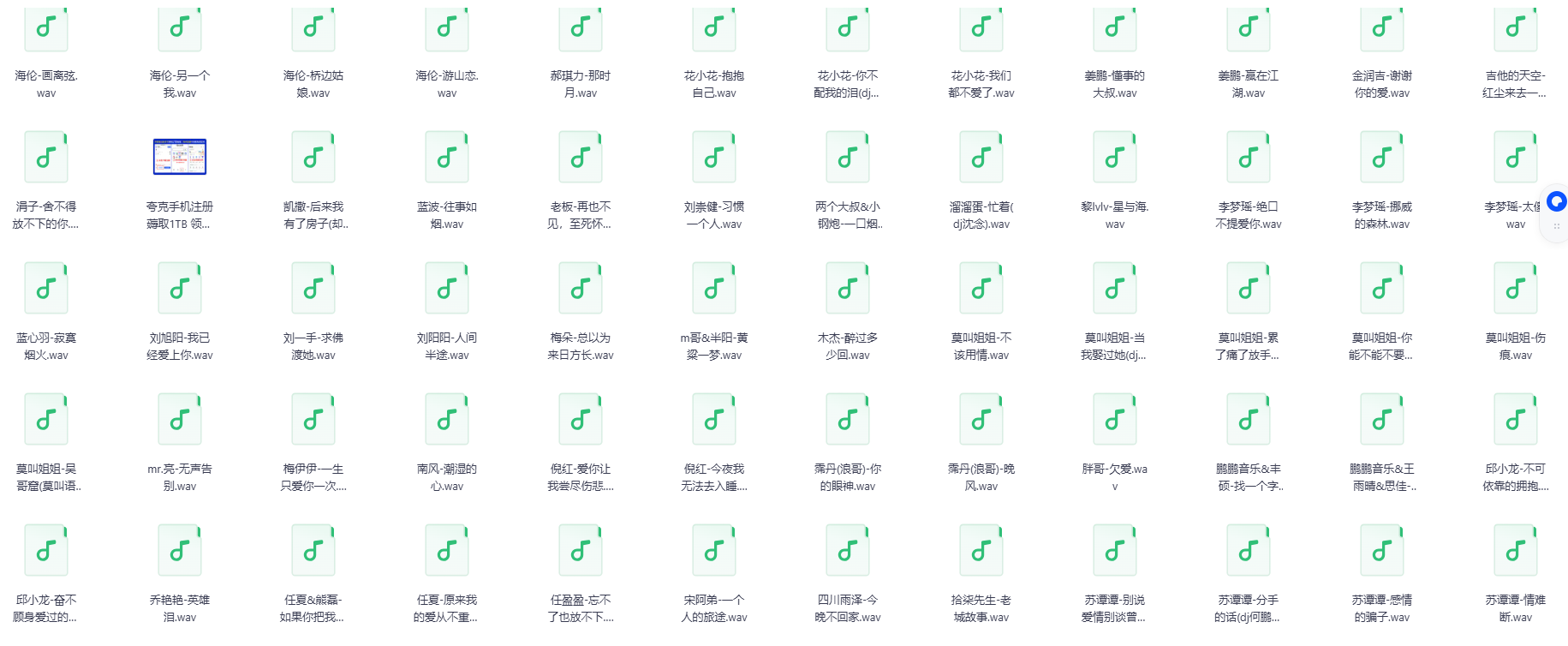Open the 夸克手机注册 image file
Image resolution: width=1568 pixels, height=646 pixels.
[x=180, y=157]
